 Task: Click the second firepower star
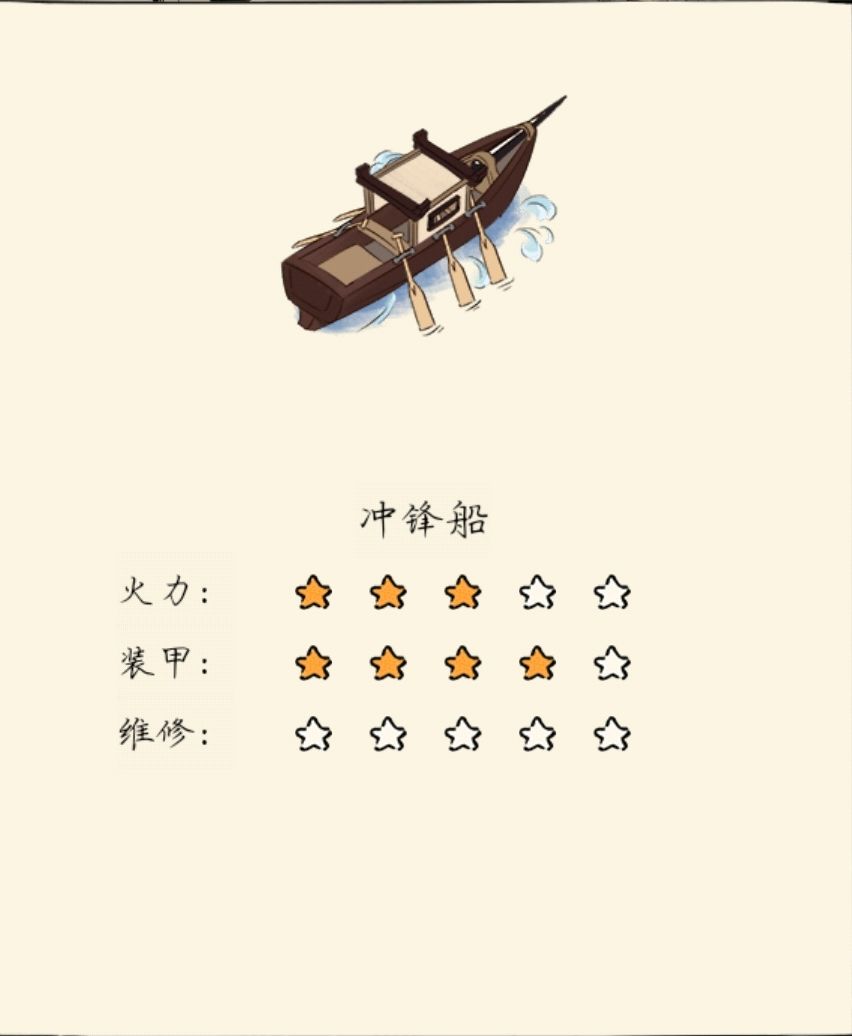point(388,592)
